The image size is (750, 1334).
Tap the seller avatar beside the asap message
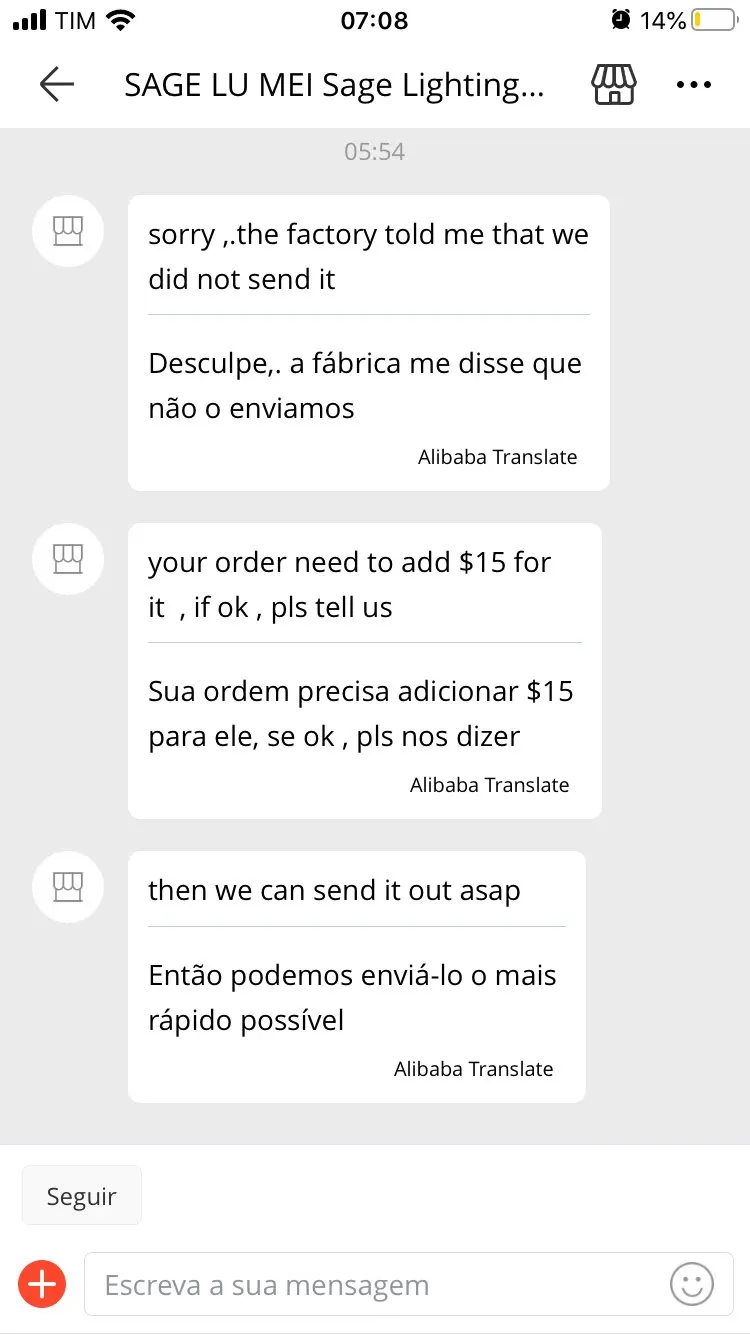(68, 887)
